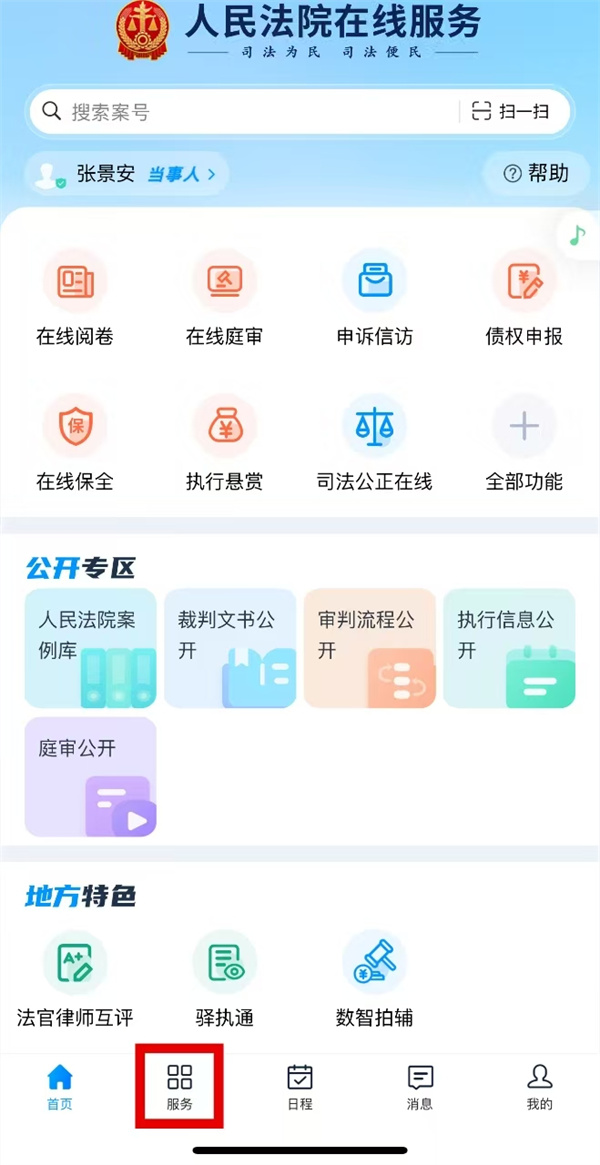Viewport: 600px width, 1165px height.
Task: Select 债权申报 claim filing
Action: 524,297
